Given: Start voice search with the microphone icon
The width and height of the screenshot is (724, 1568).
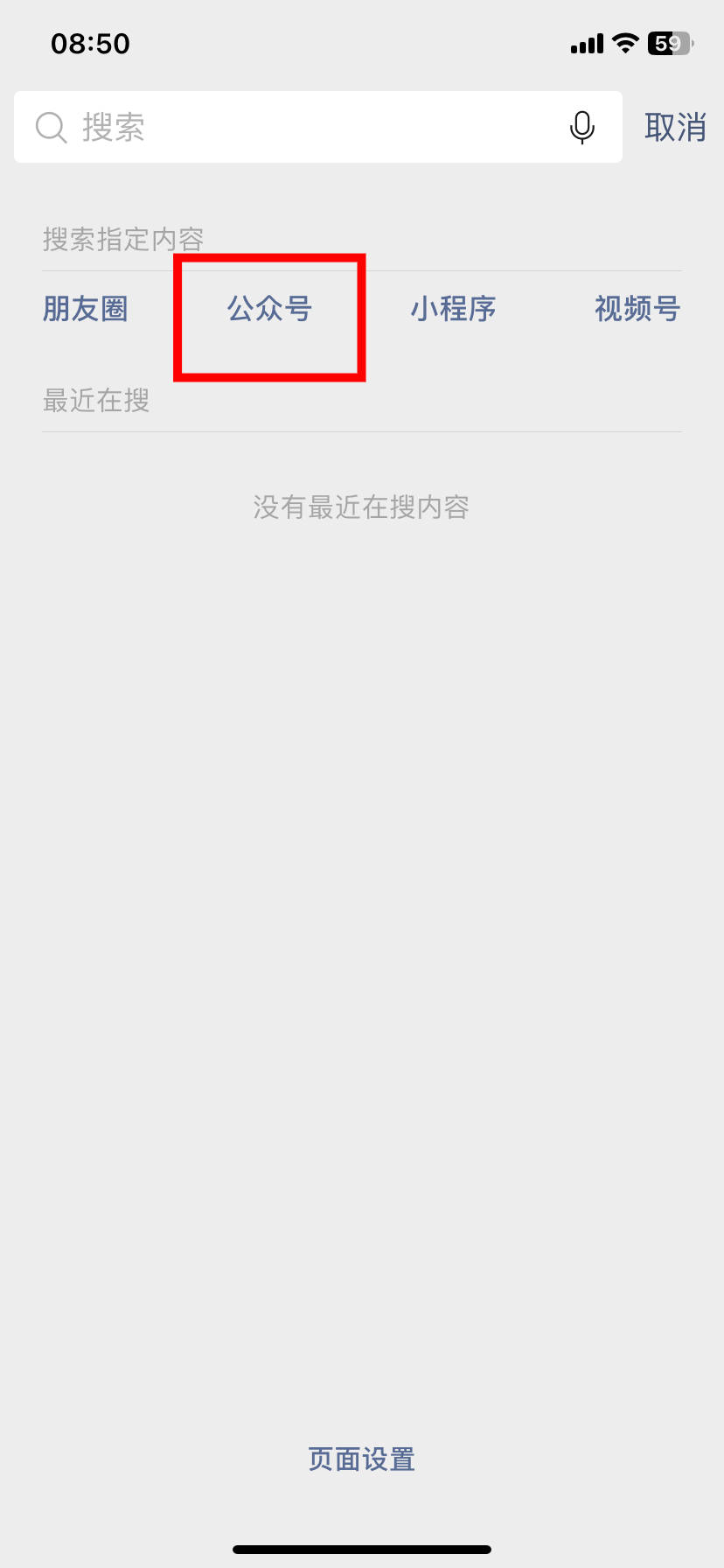Looking at the screenshot, I should coord(581,128).
